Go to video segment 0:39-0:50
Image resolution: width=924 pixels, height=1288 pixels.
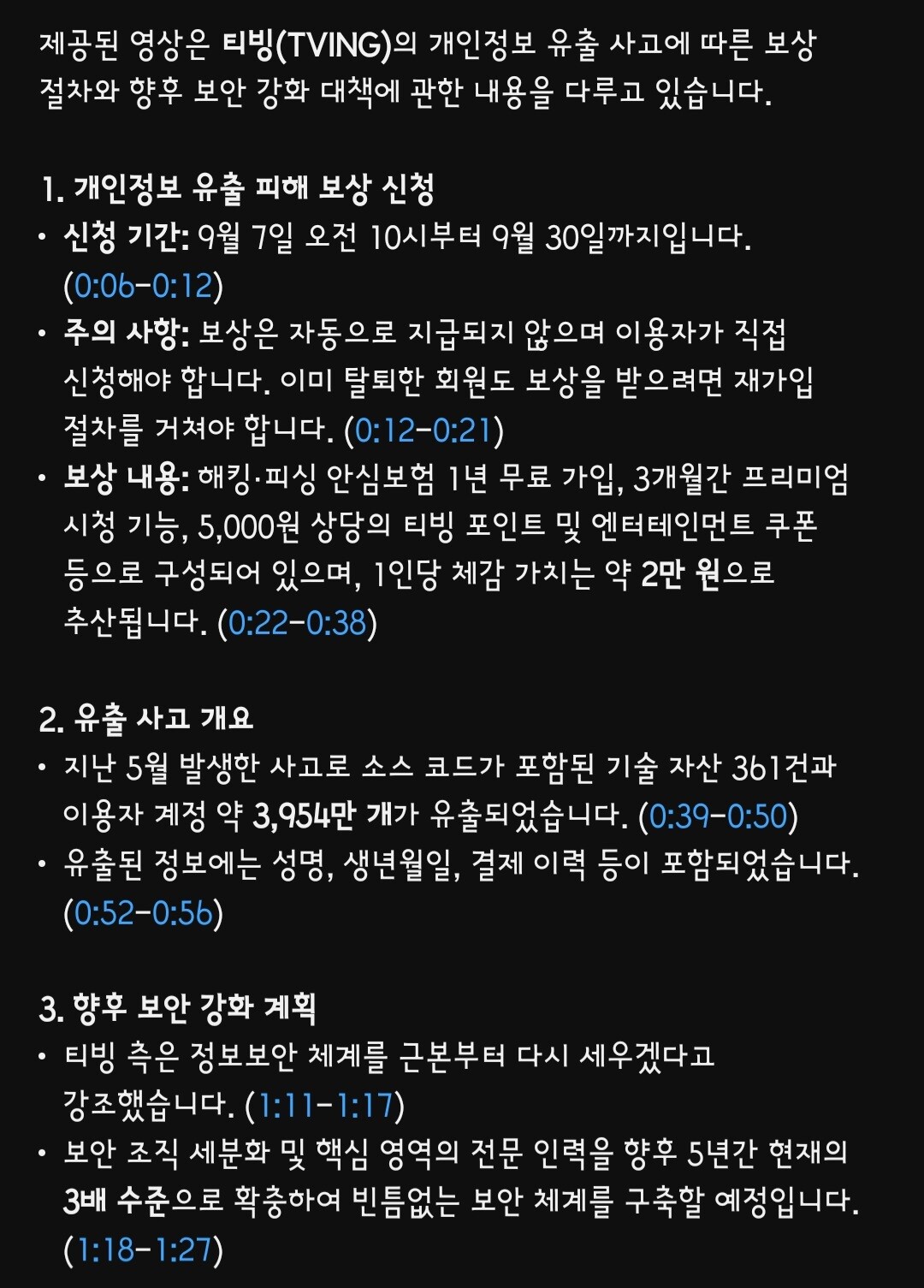click(x=718, y=816)
